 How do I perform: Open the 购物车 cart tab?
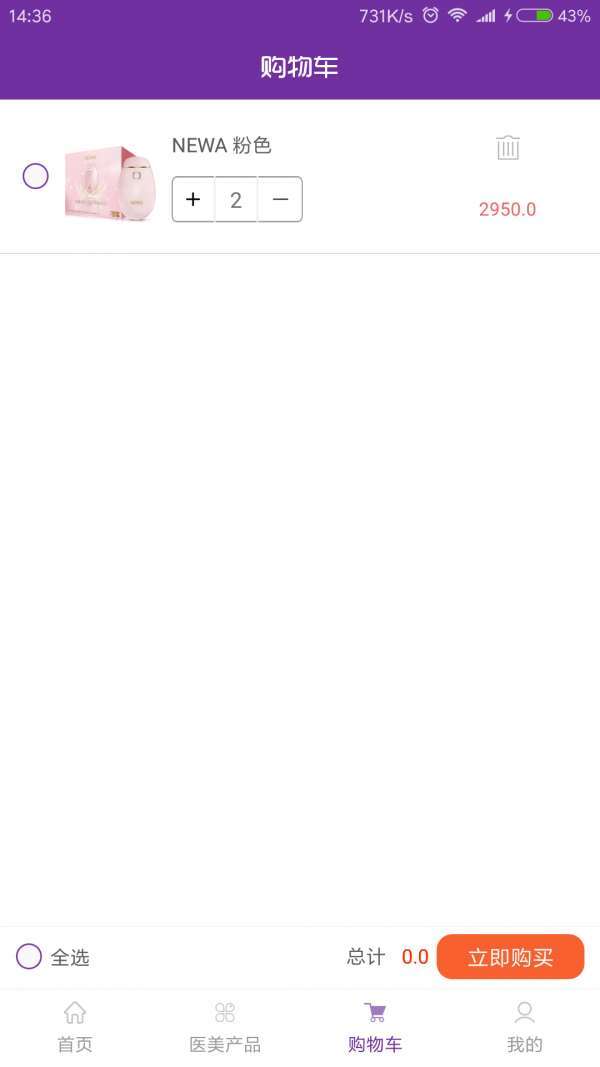coord(375,1027)
